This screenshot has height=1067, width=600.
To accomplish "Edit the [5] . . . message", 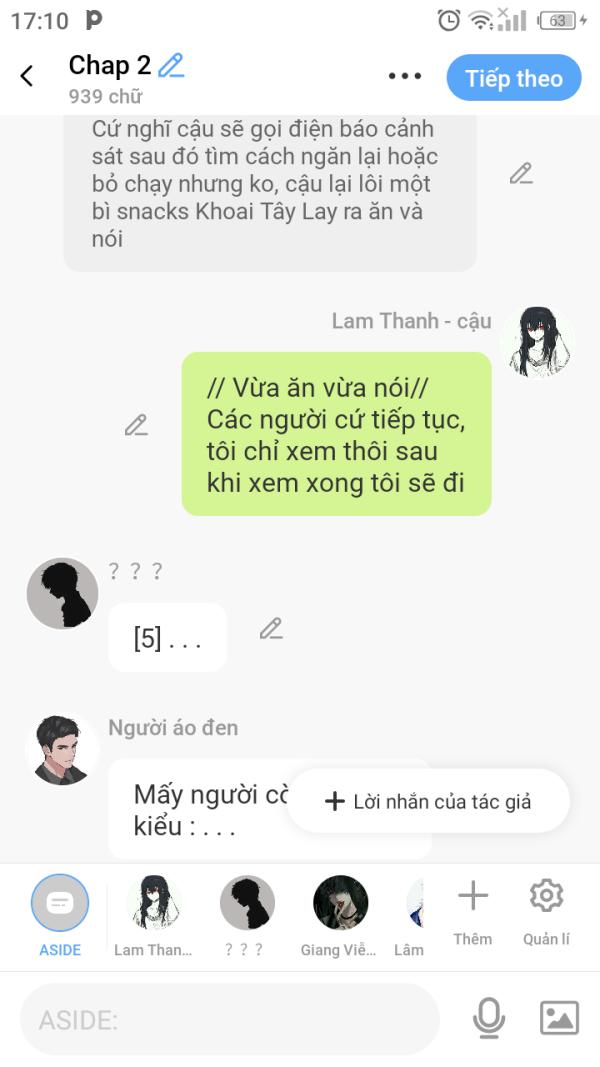I will pos(271,628).
